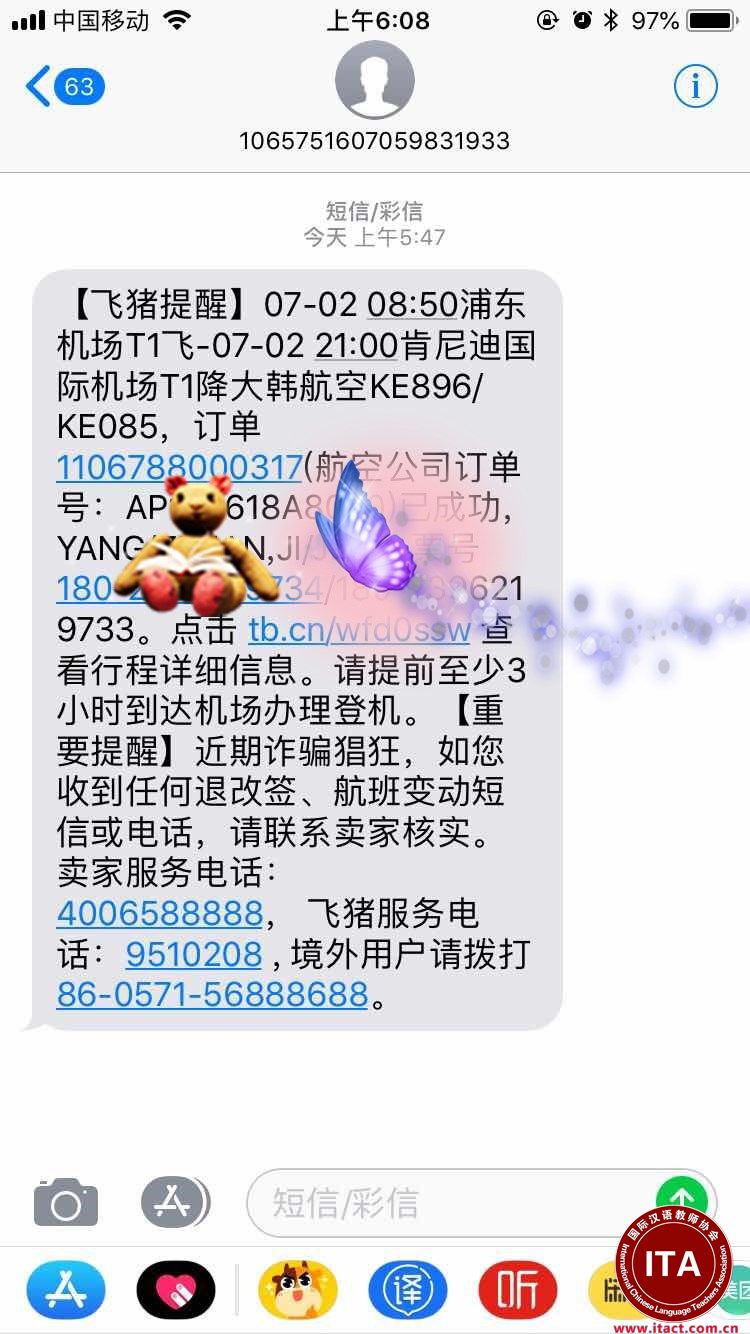Call Fliggy service number 9510208
This screenshot has width=750, height=1334.
(193, 954)
